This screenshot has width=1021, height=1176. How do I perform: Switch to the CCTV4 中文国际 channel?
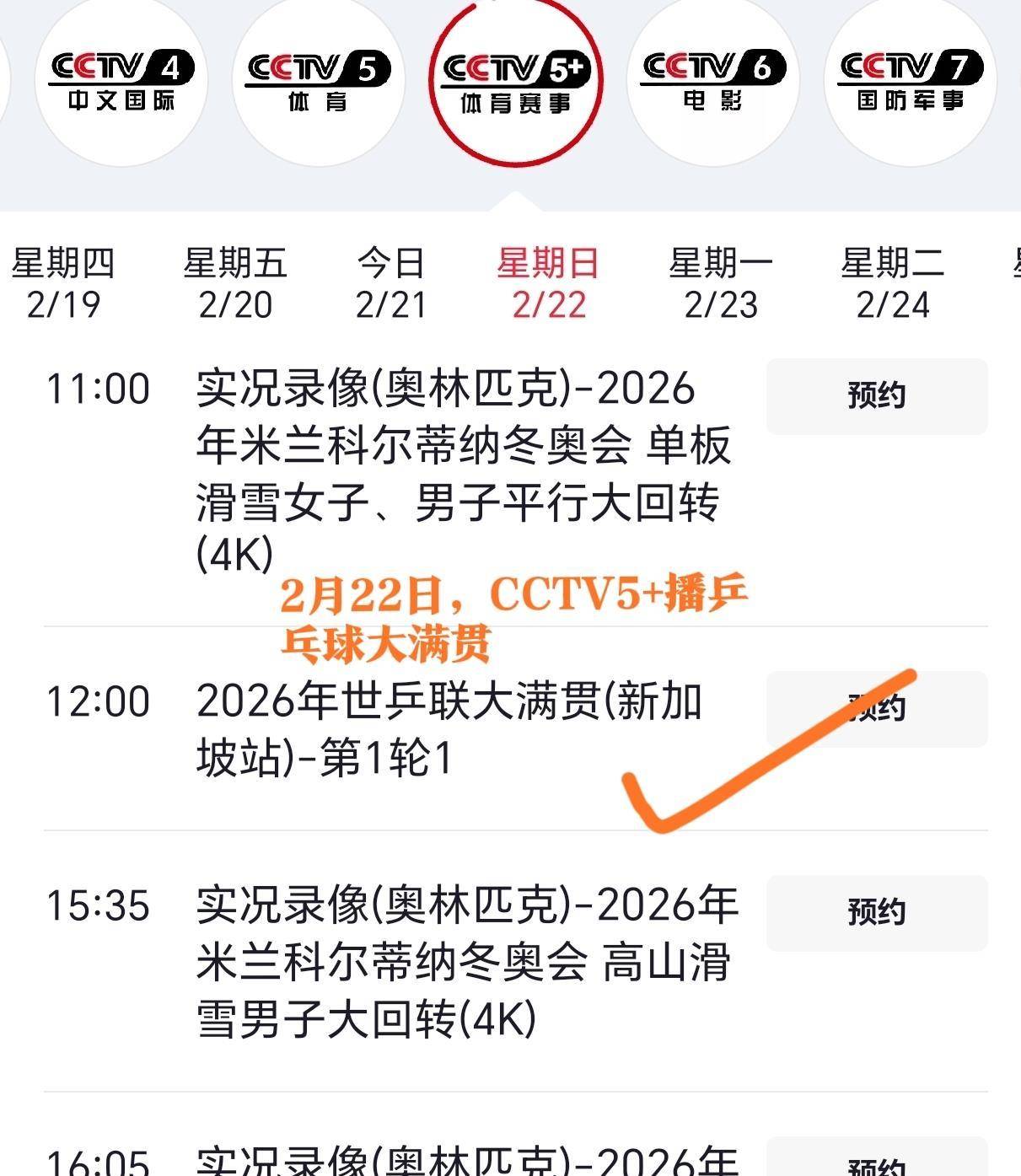pos(121,81)
